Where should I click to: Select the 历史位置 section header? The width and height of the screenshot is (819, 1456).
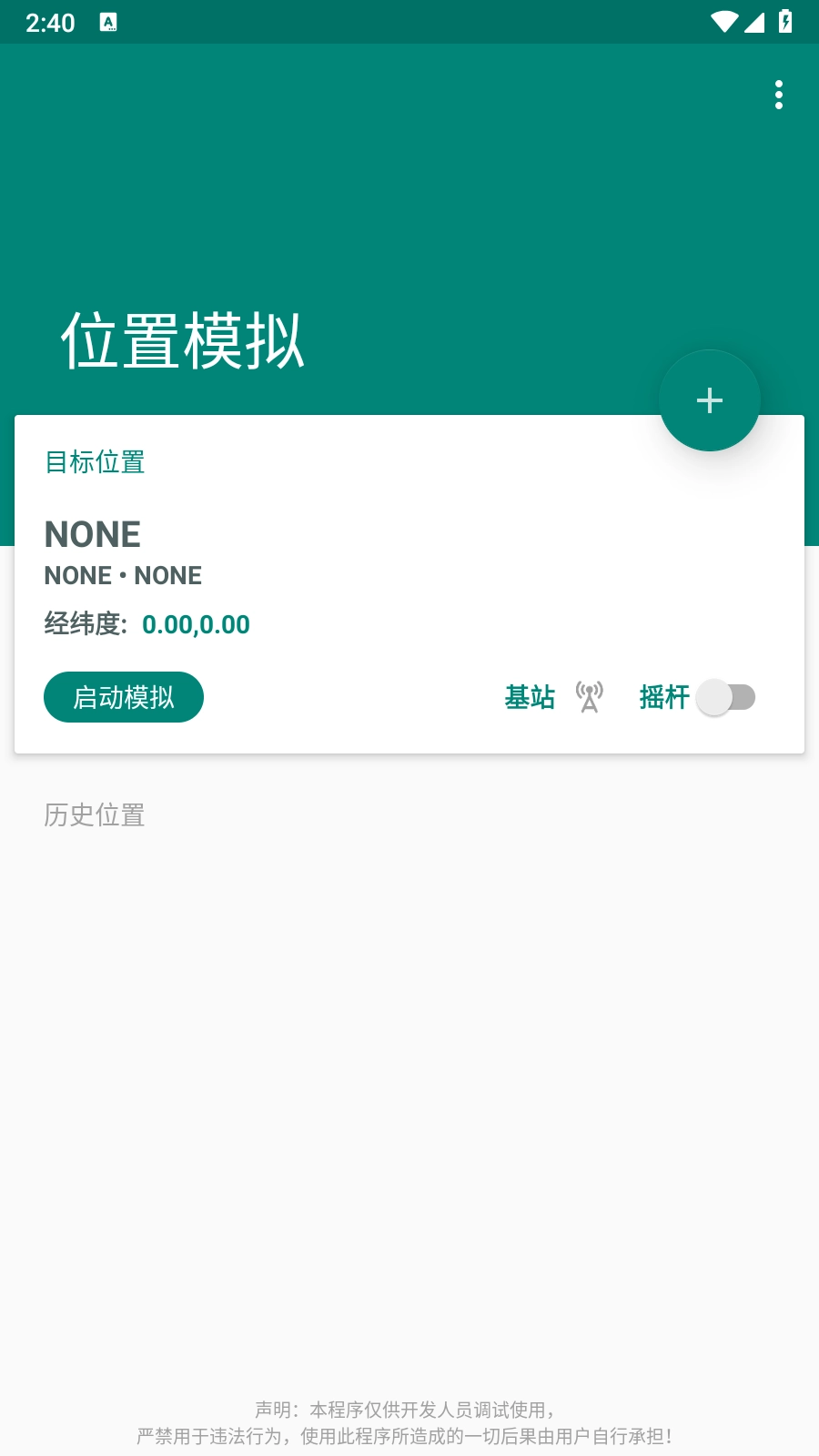tap(93, 816)
